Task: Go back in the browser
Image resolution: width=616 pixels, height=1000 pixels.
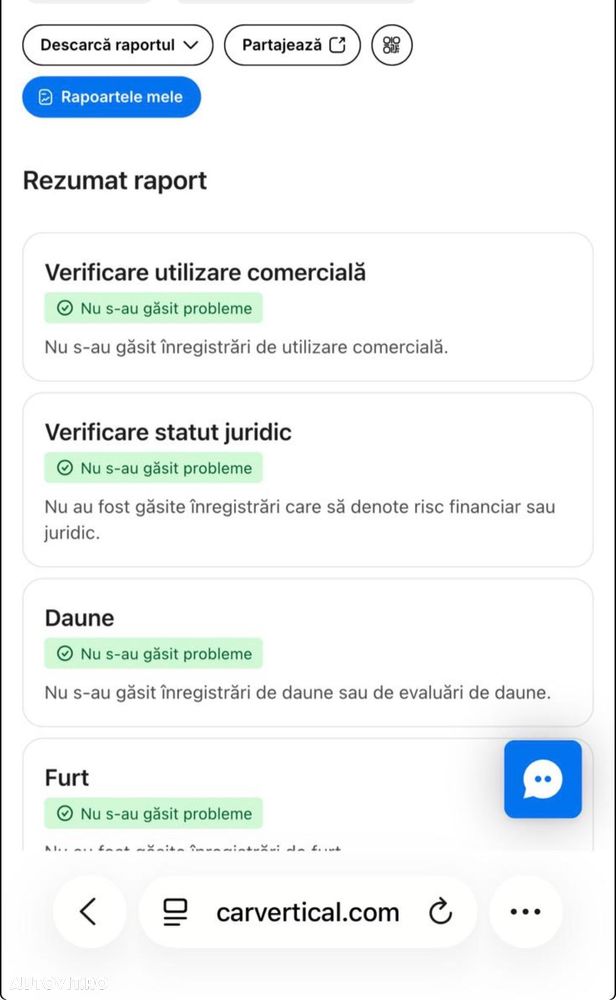Action: (89, 911)
